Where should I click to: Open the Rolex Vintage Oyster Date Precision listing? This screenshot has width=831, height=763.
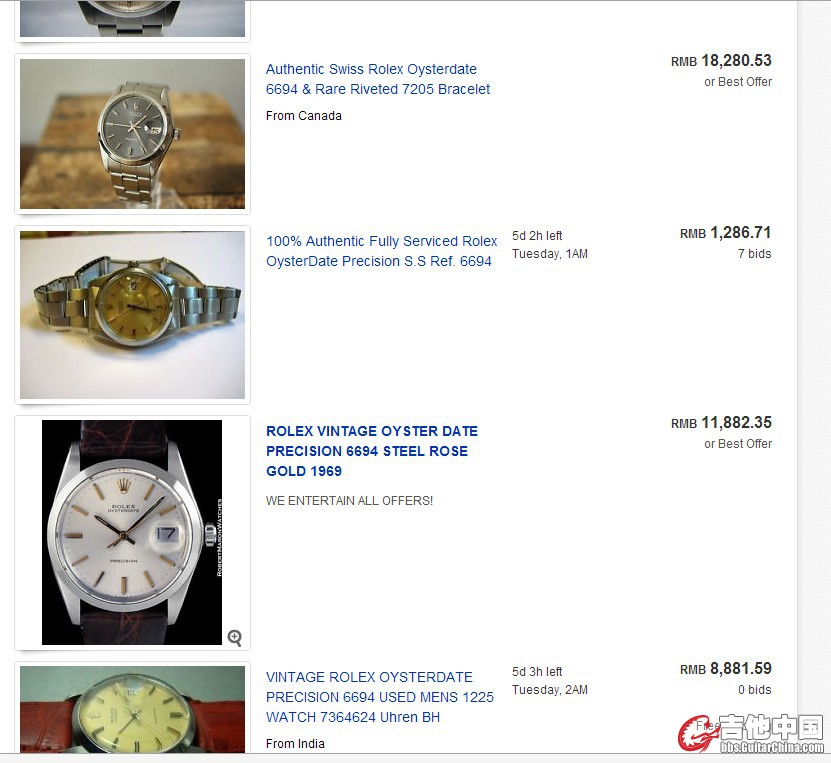(x=371, y=450)
